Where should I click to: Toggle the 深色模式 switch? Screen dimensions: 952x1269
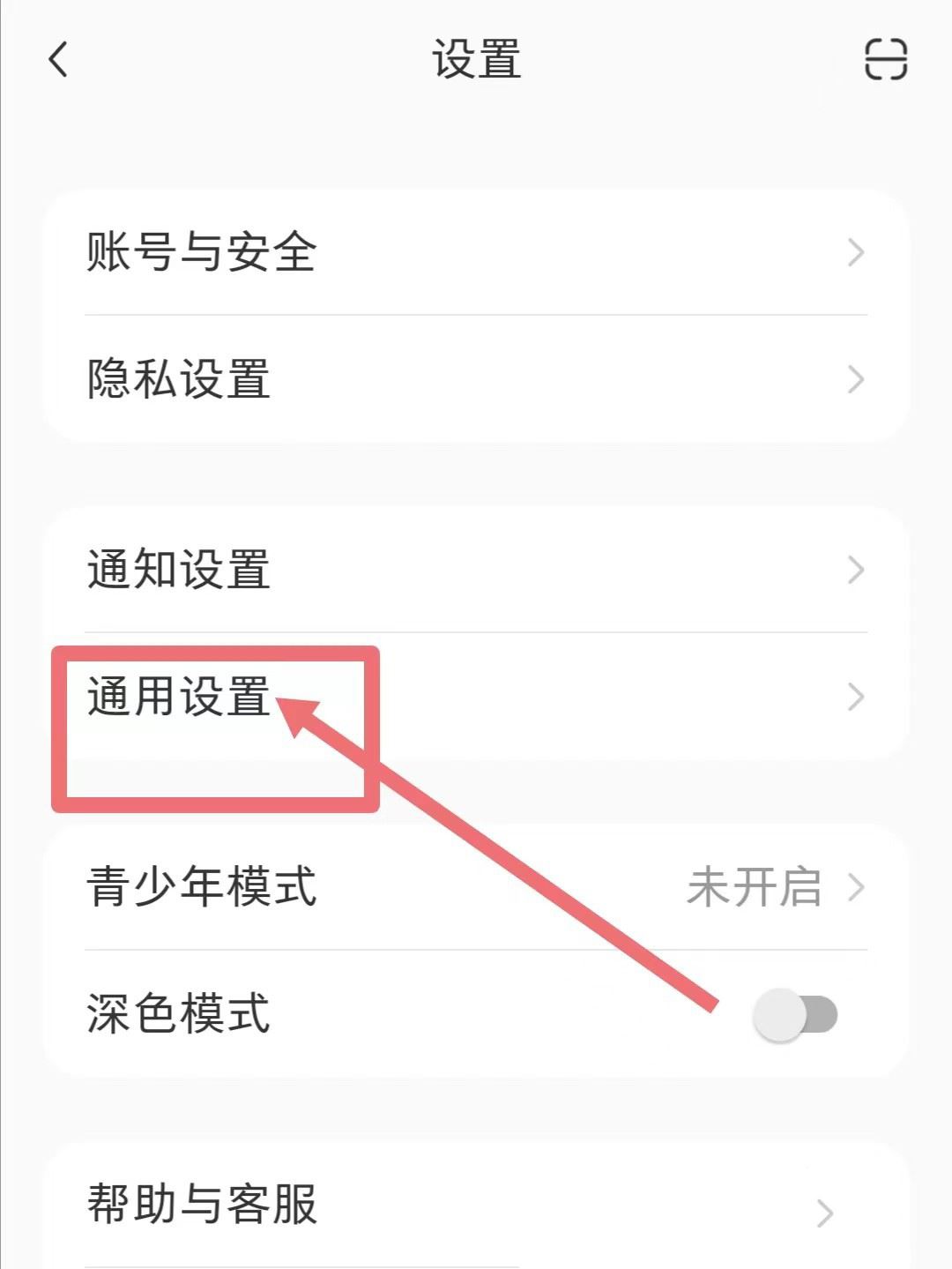coord(795,1014)
